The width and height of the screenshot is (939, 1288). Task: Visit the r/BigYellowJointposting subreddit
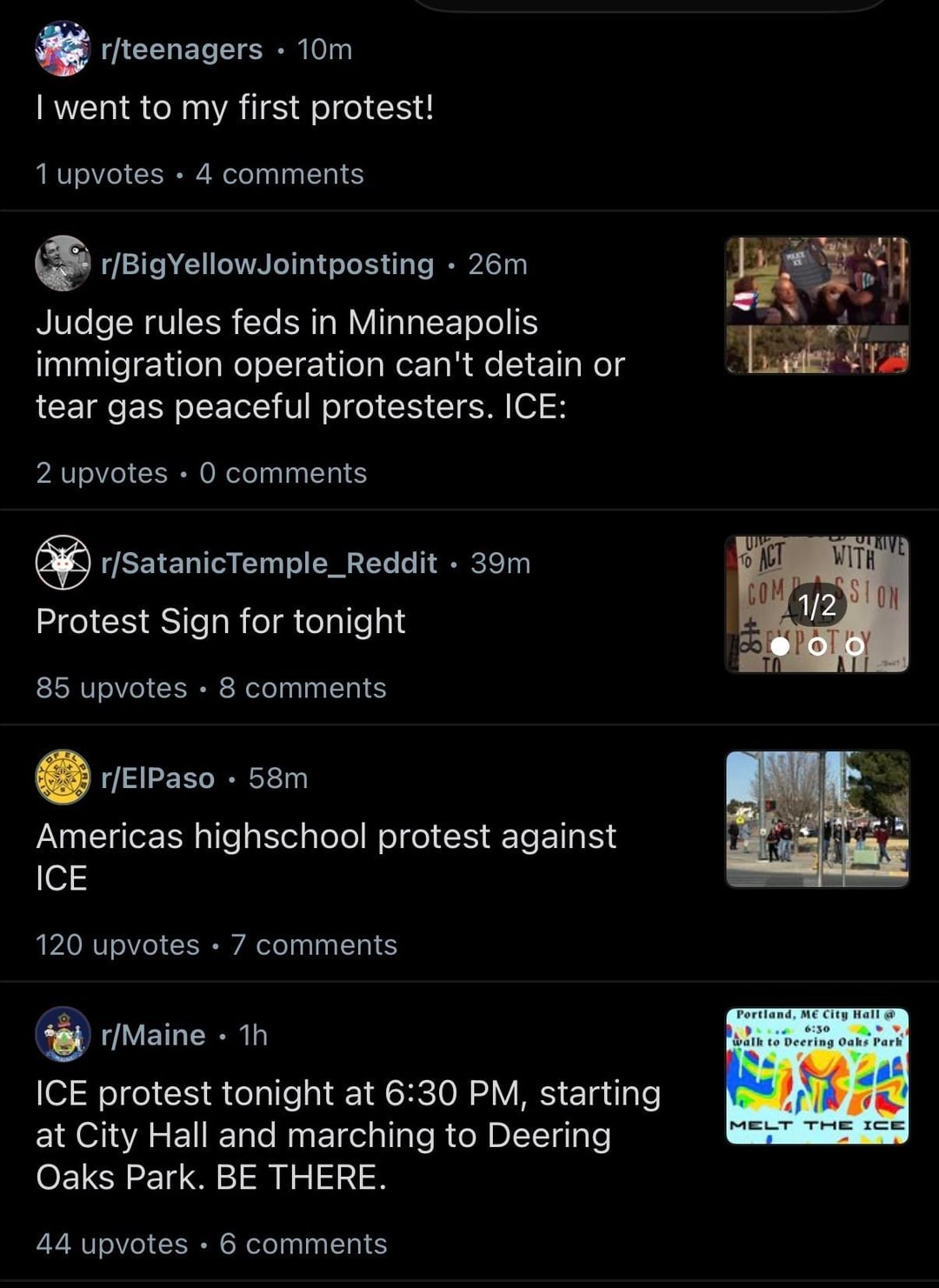267,264
